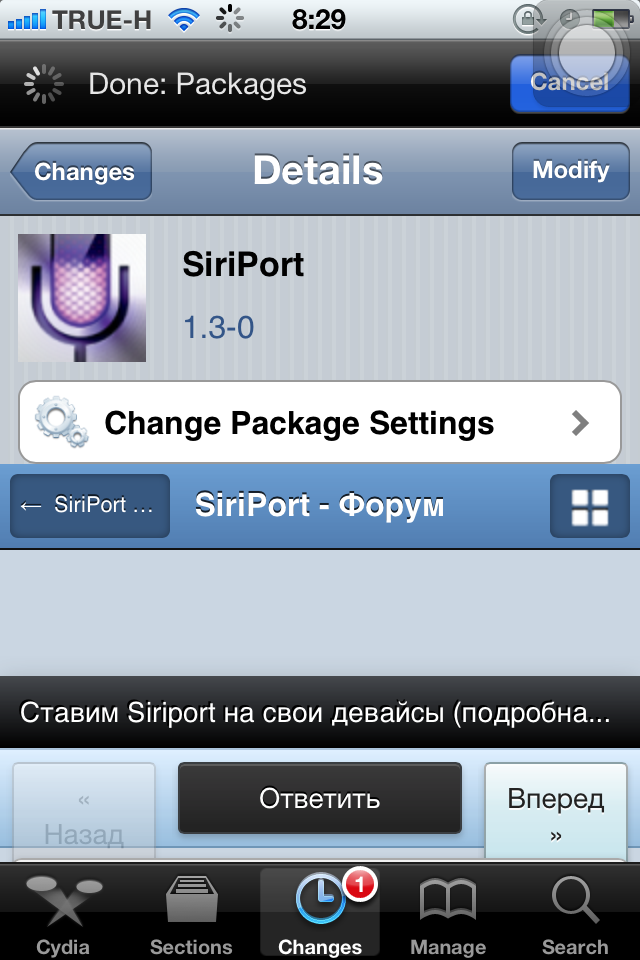Tap Modify for SiriPort package
Viewport: 640px width, 960px height.
point(570,171)
